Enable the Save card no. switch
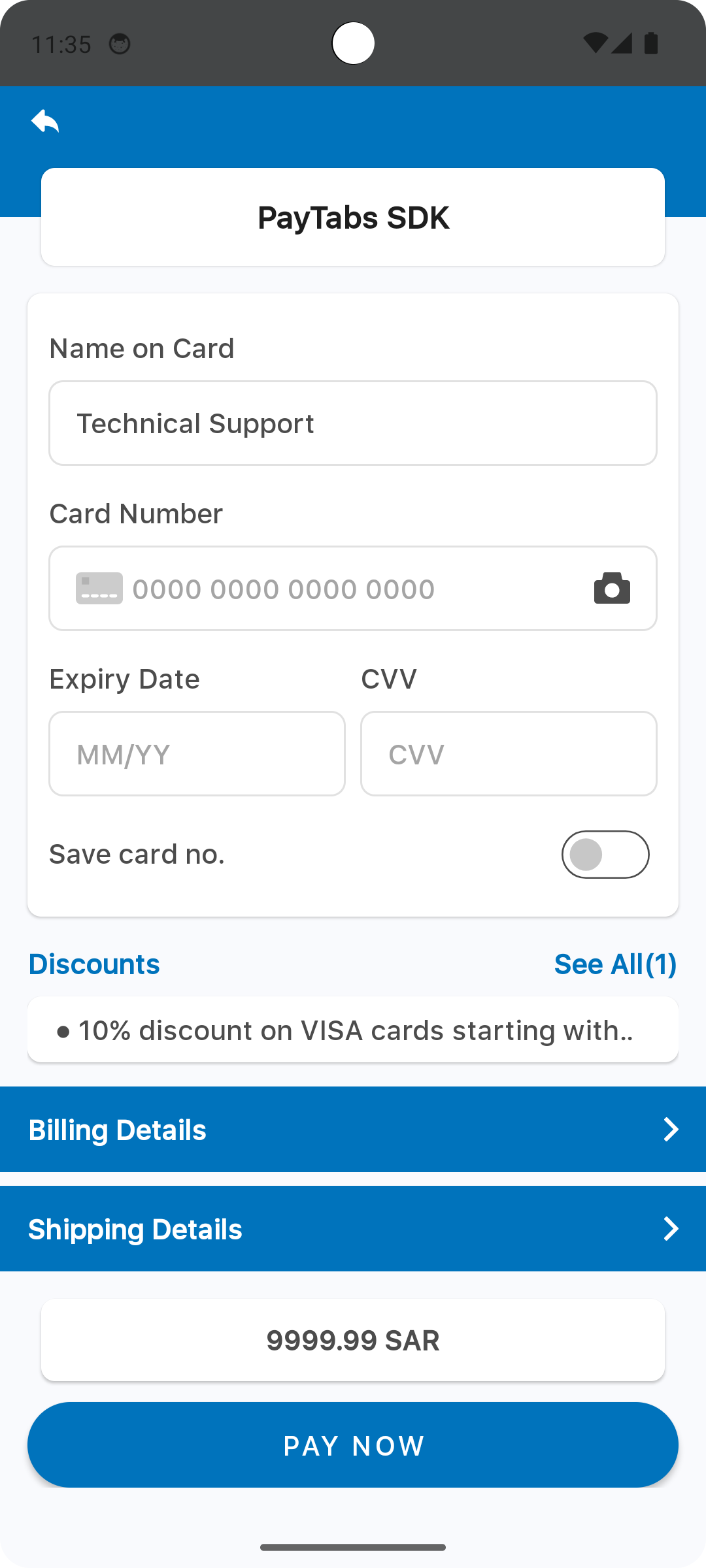The height and width of the screenshot is (1568, 706). 605,855
